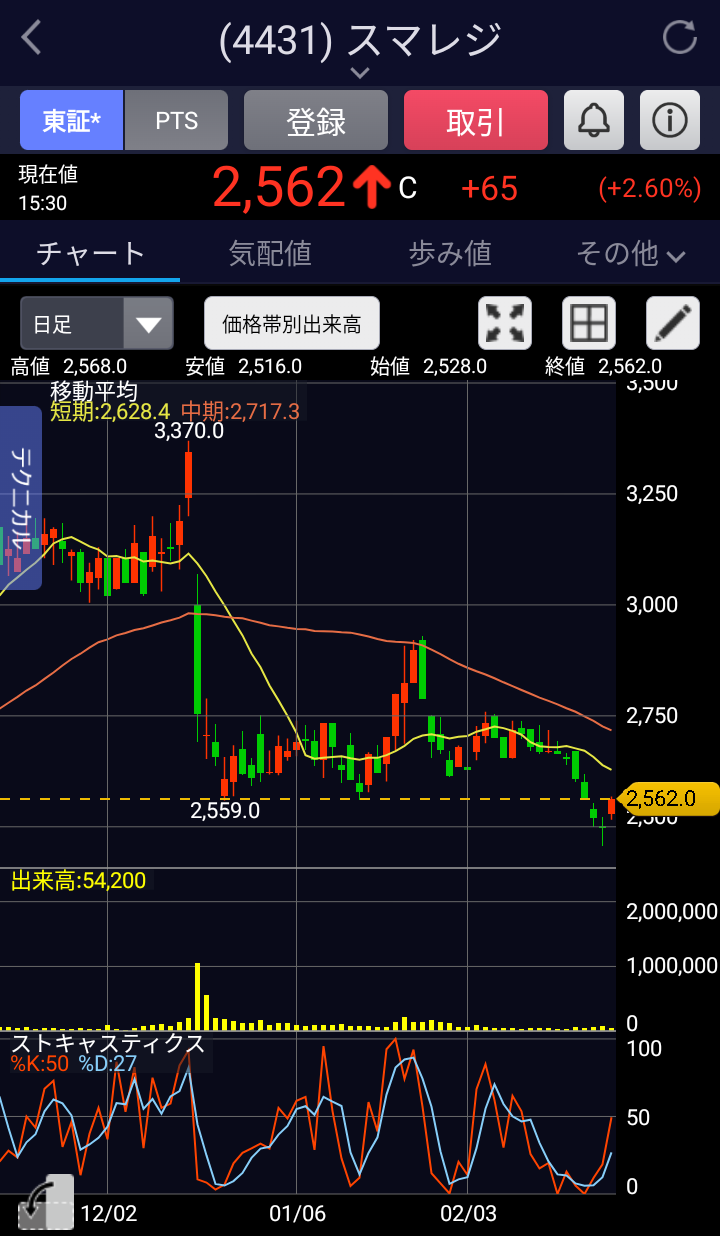This screenshot has width=720, height=1236.
Task: Expand chart to fullscreen
Action: 505,323
